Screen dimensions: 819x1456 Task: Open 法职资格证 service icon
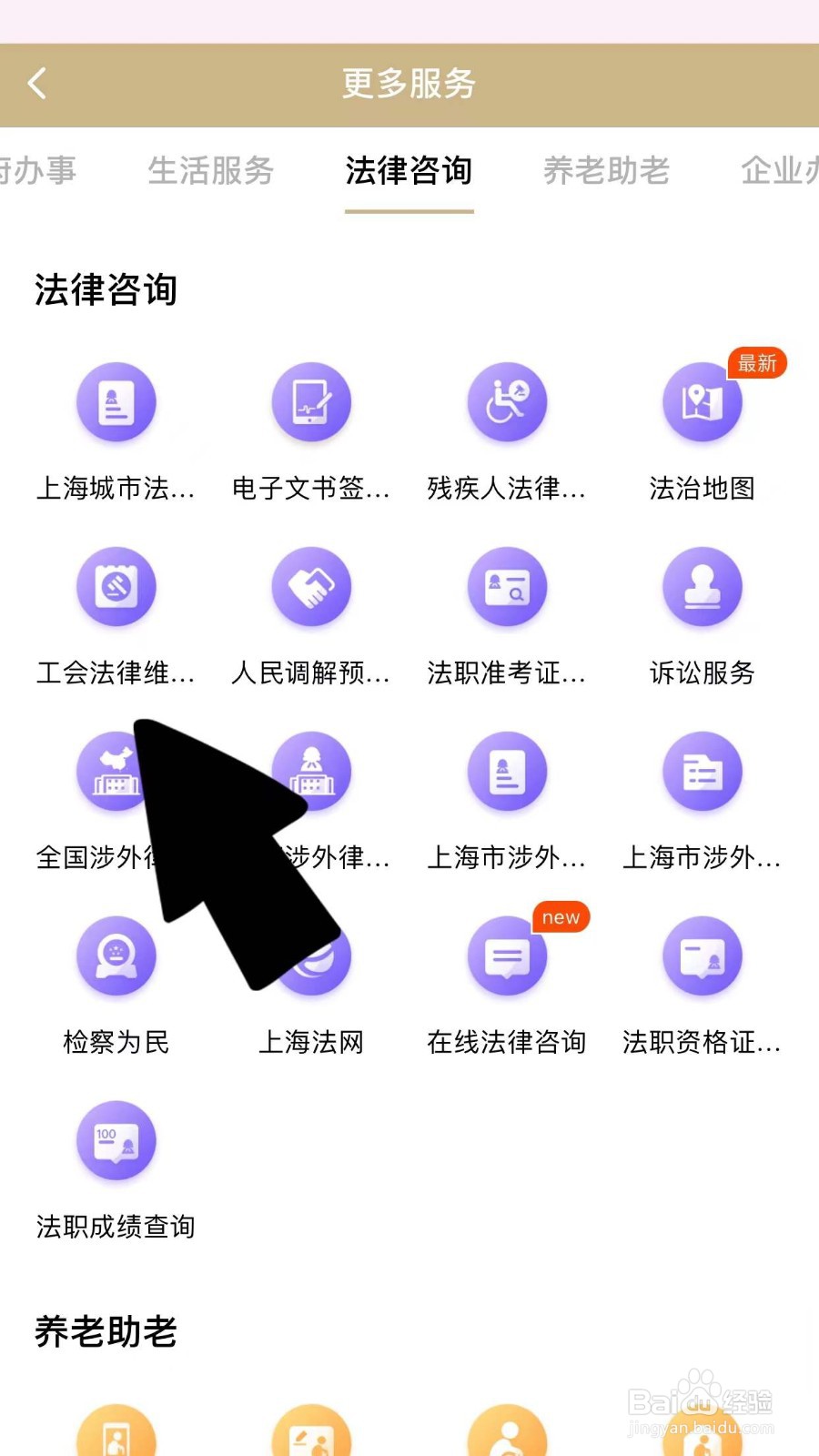click(703, 955)
